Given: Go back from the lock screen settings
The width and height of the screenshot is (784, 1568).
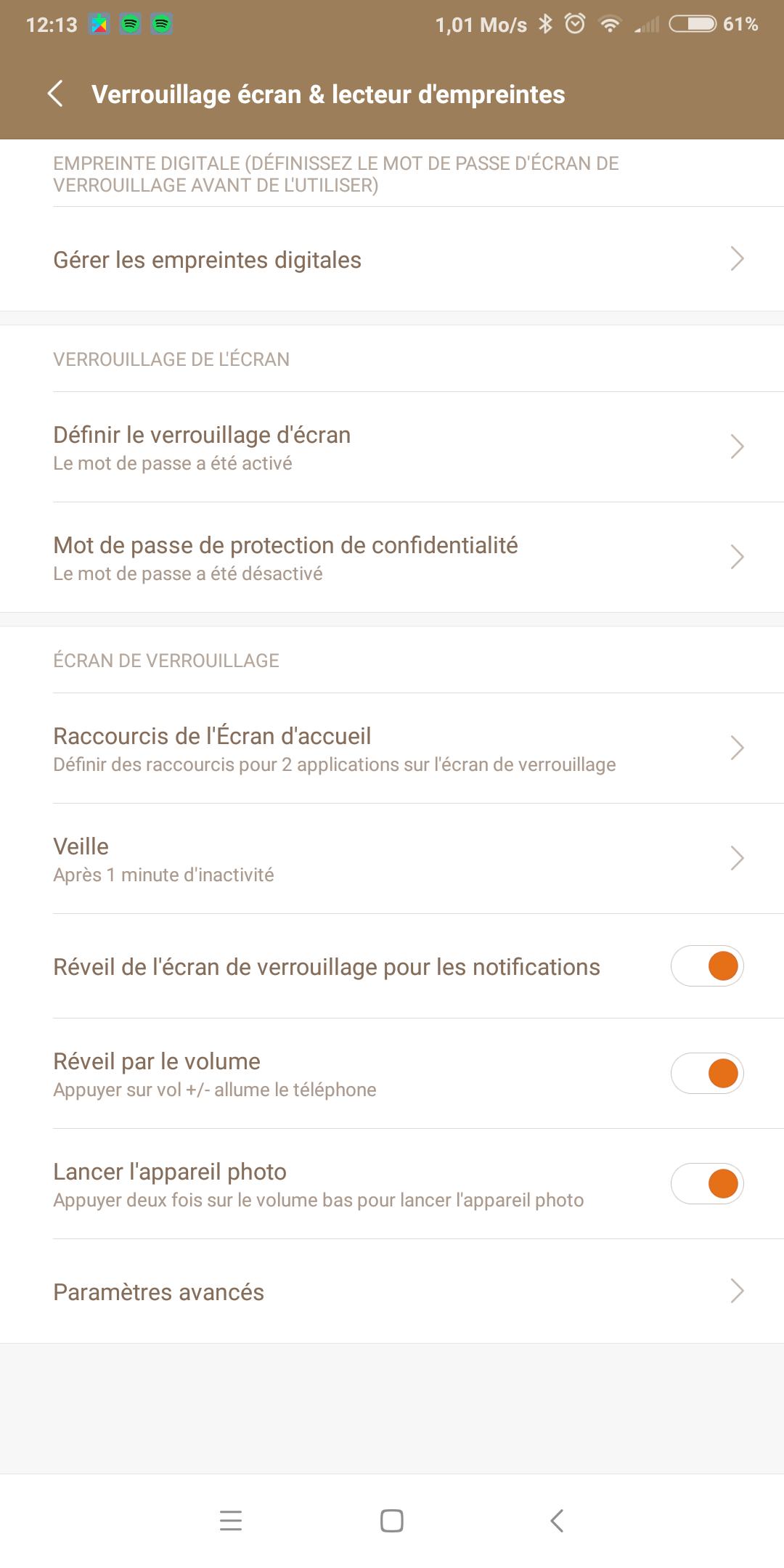Looking at the screenshot, I should (55, 94).
